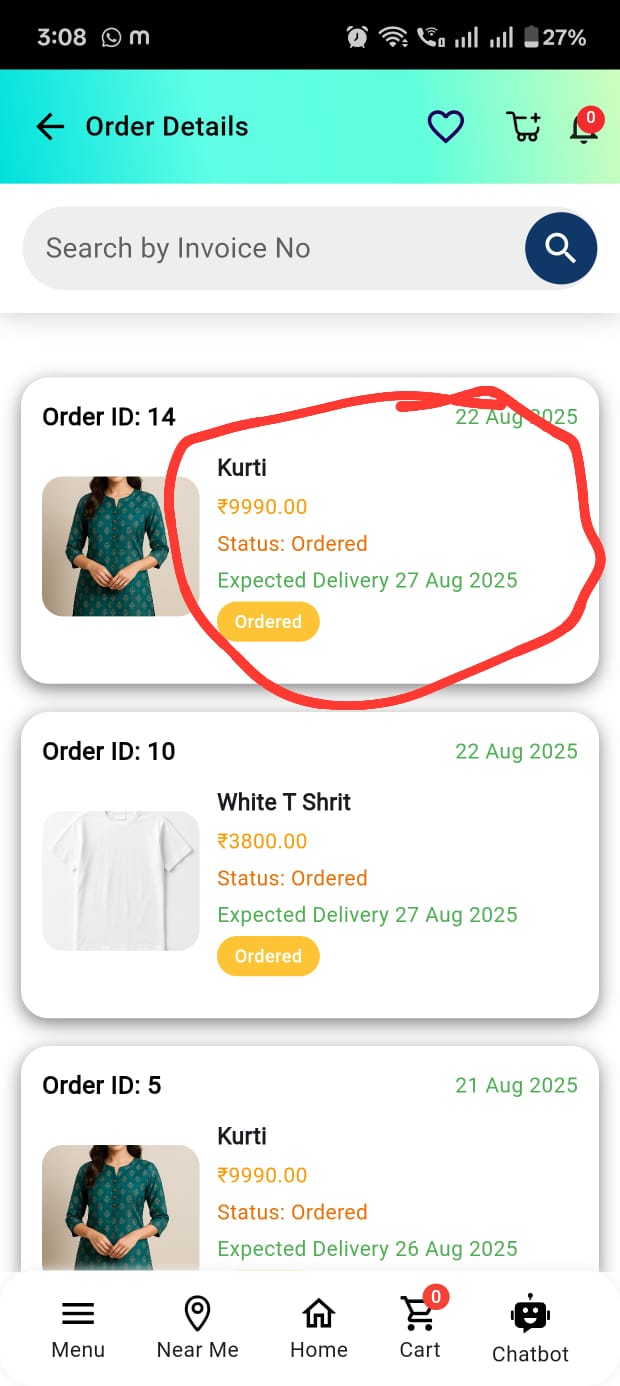Open Order ID 10 White T Shrit card
Image resolution: width=620 pixels, height=1386 pixels.
[310, 865]
